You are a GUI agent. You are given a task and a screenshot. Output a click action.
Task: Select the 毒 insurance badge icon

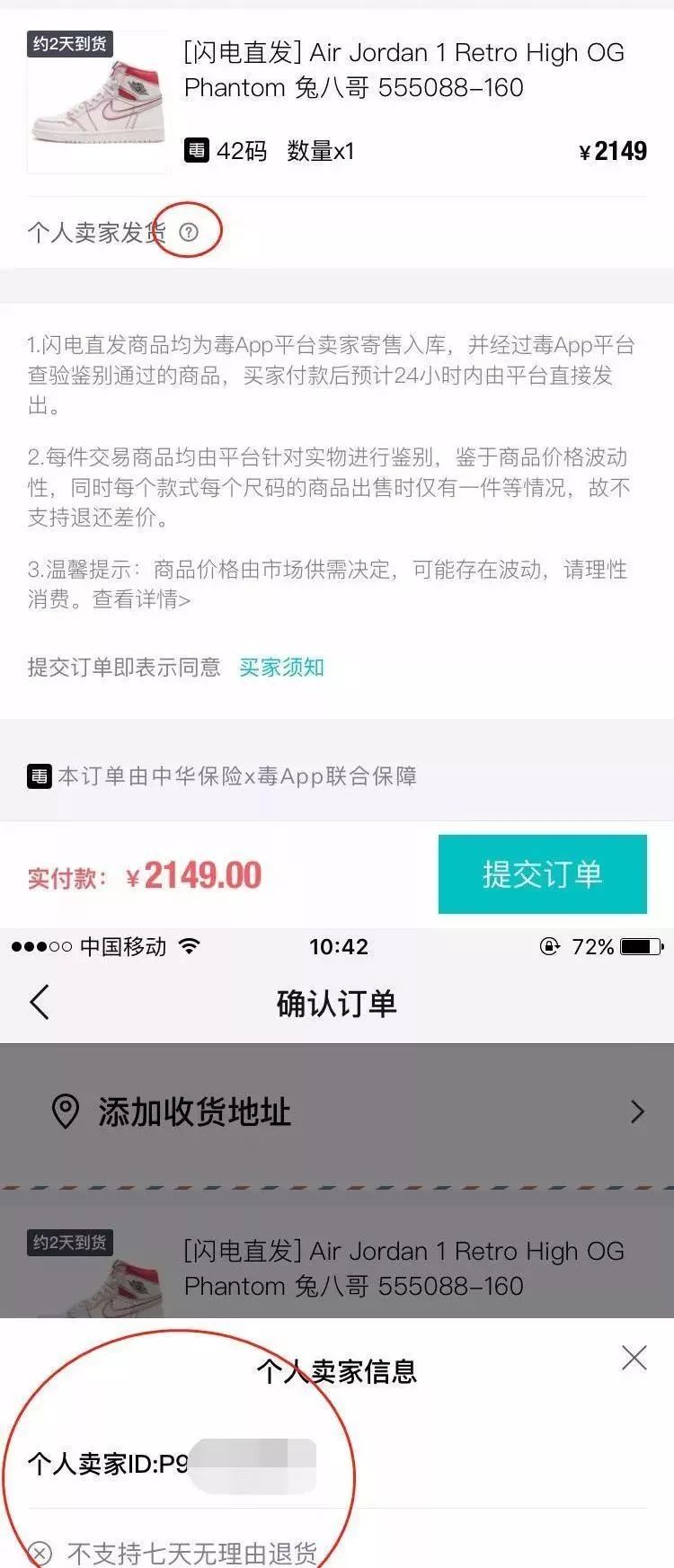tap(40, 775)
